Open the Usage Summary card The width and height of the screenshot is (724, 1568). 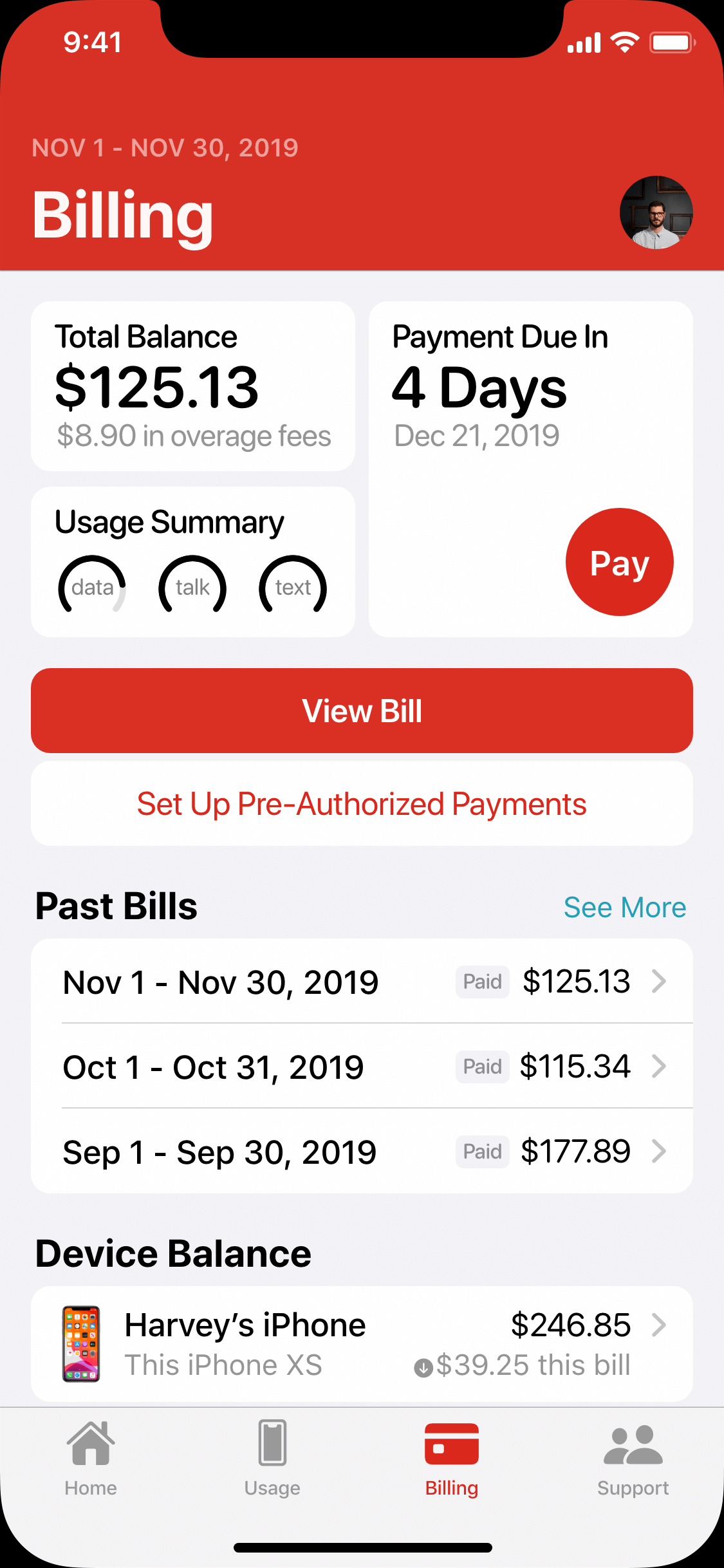(192, 562)
